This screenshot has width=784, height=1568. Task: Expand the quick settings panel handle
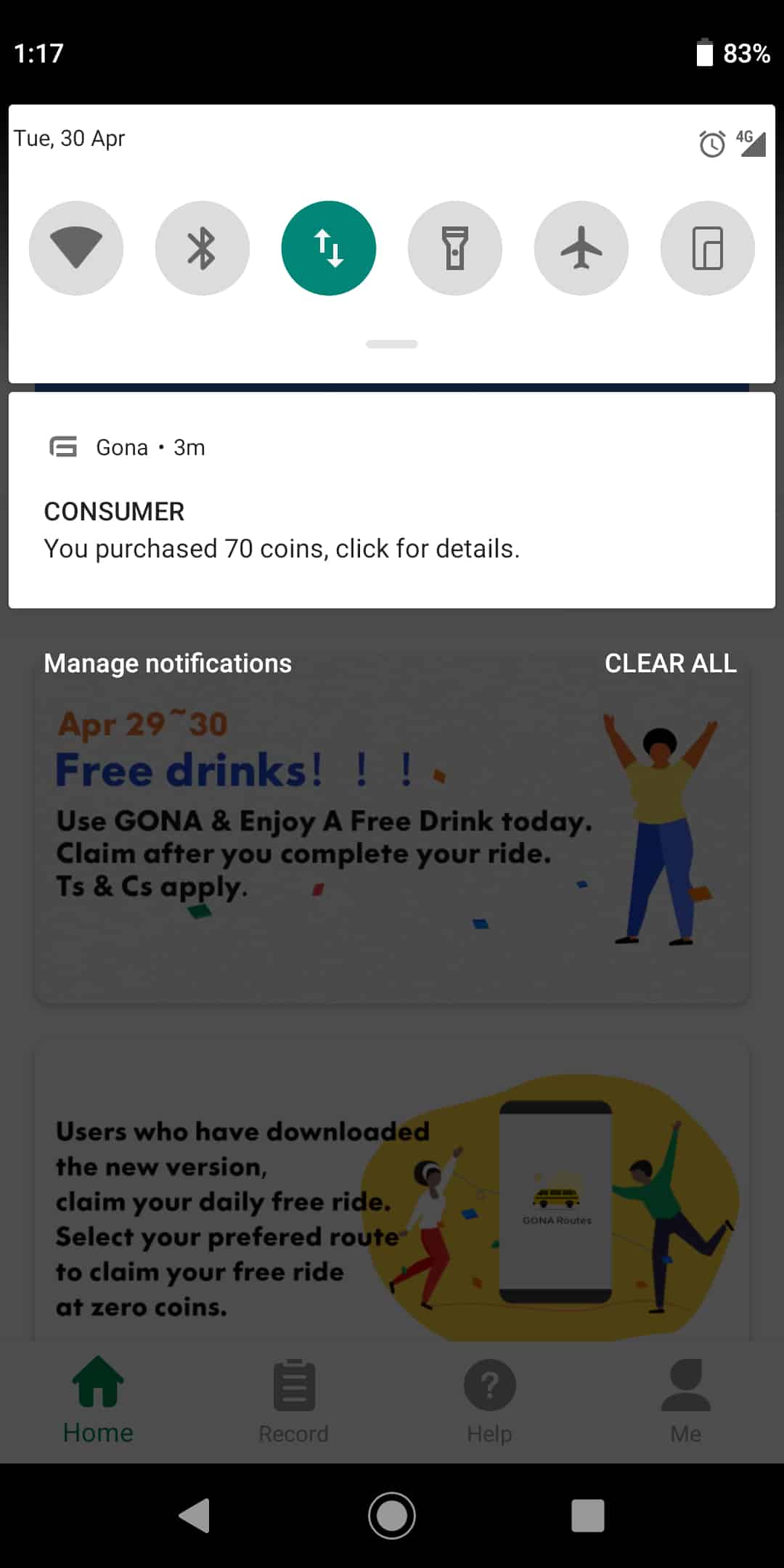click(392, 344)
